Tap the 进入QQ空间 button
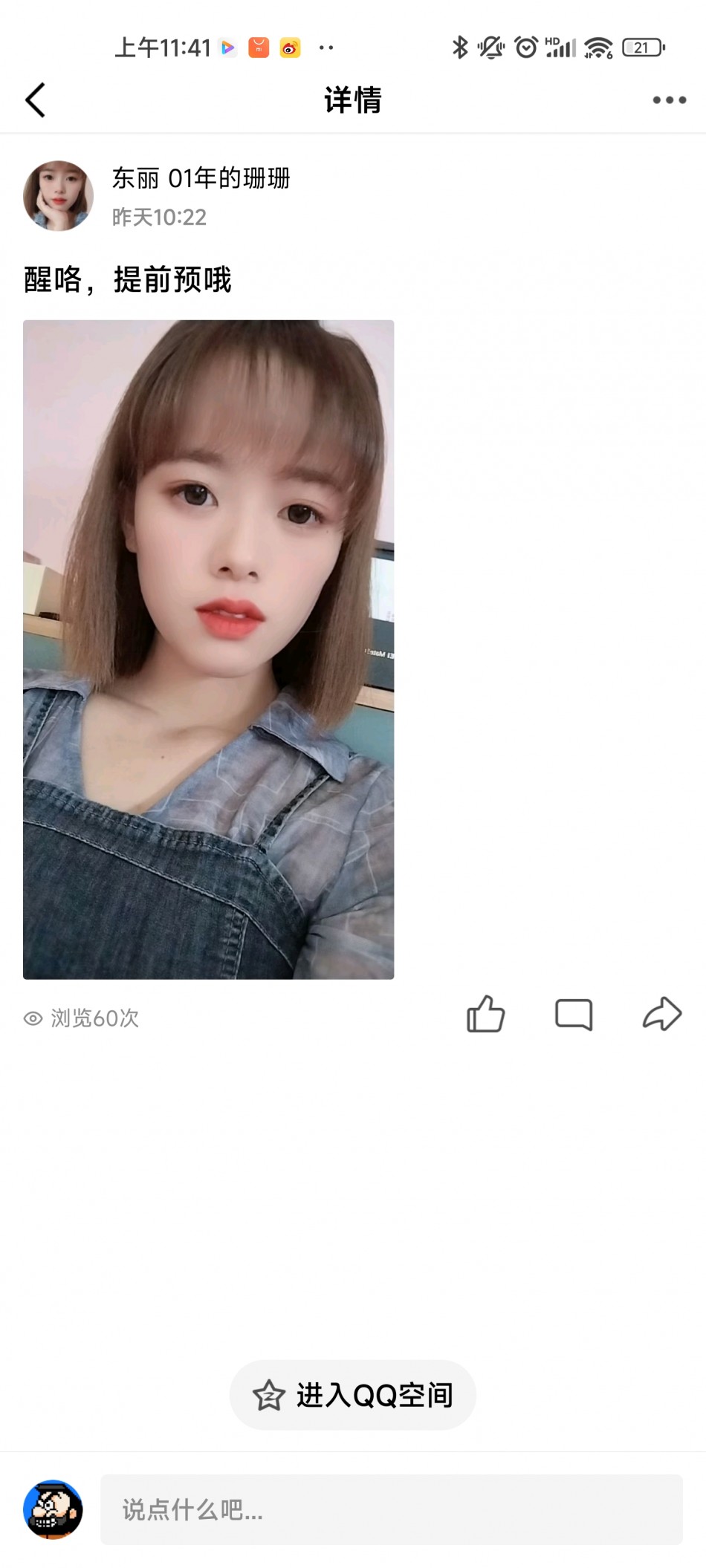 353,1395
